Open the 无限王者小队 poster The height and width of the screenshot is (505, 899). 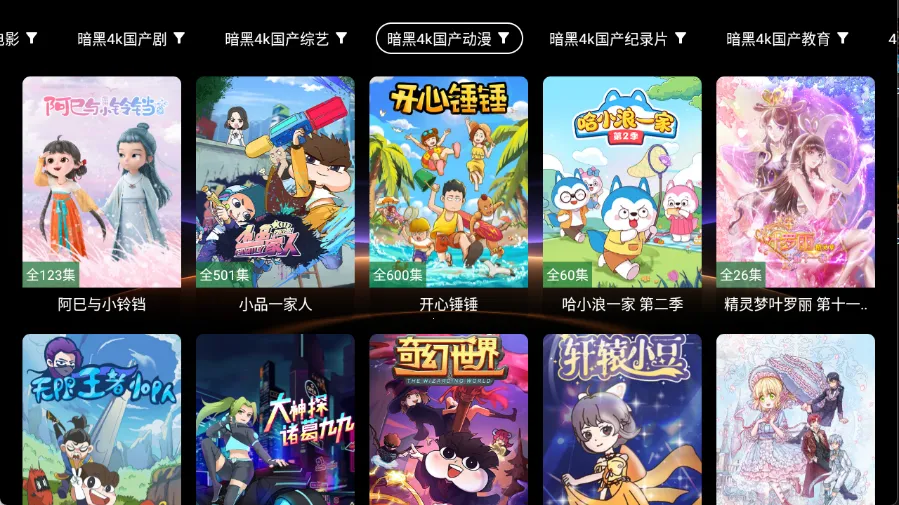102,418
